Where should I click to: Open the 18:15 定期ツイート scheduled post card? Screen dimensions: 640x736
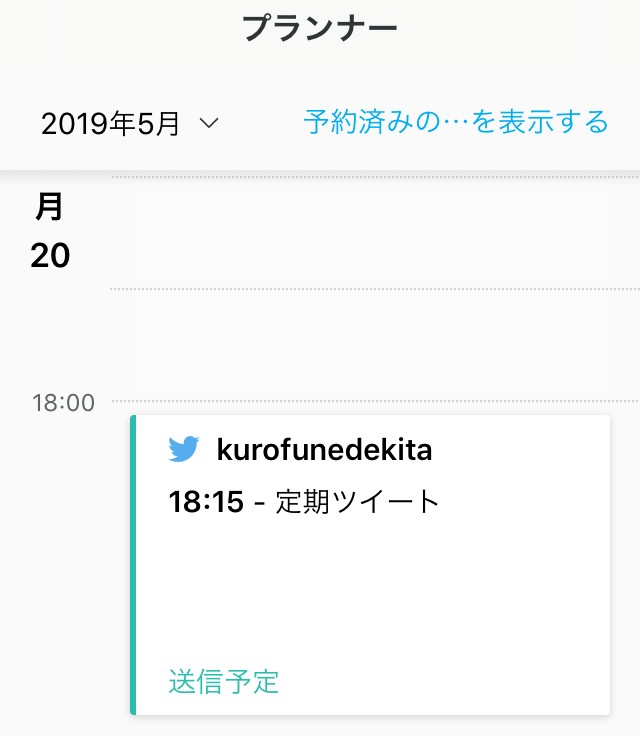pyautogui.click(x=370, y=565)
